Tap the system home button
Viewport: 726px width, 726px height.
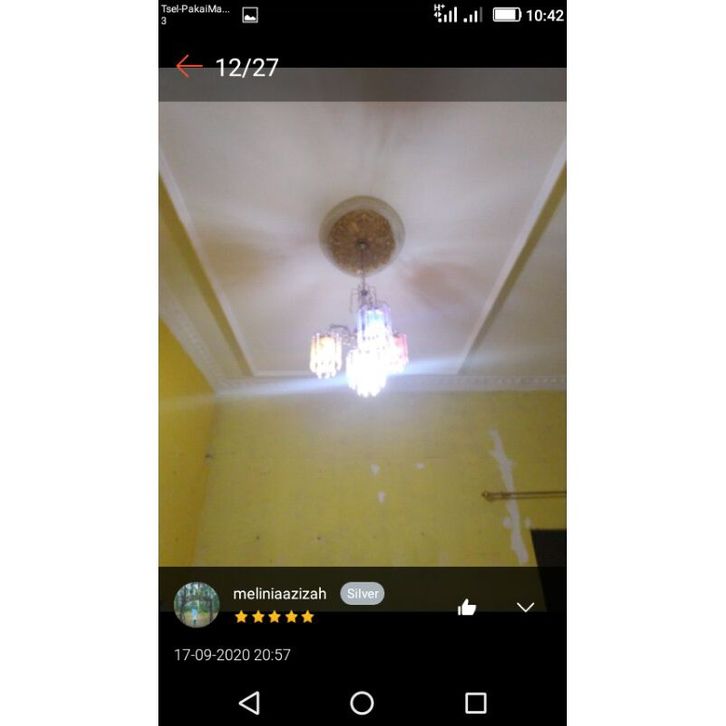[362, 702]
